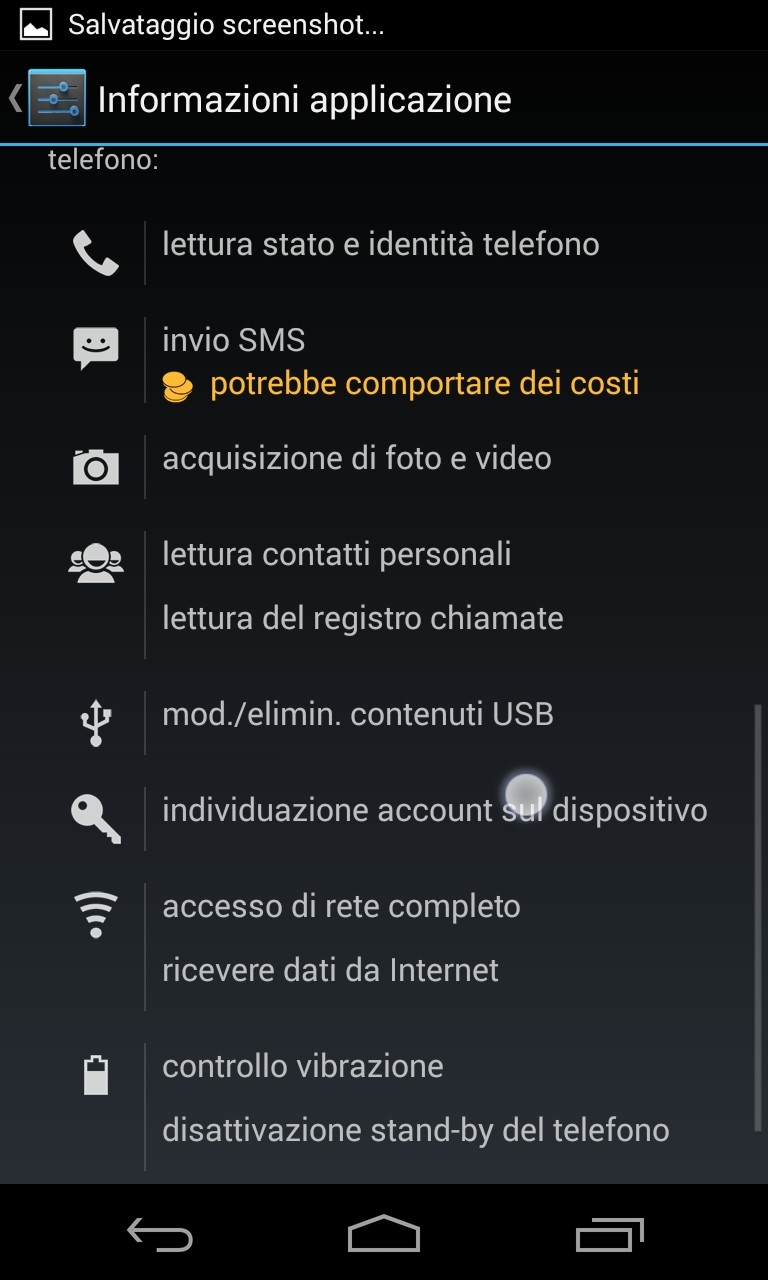768x1280 pixels.
Task: Open 'lettura contatti personali' permission details
Action: (336, 555)
